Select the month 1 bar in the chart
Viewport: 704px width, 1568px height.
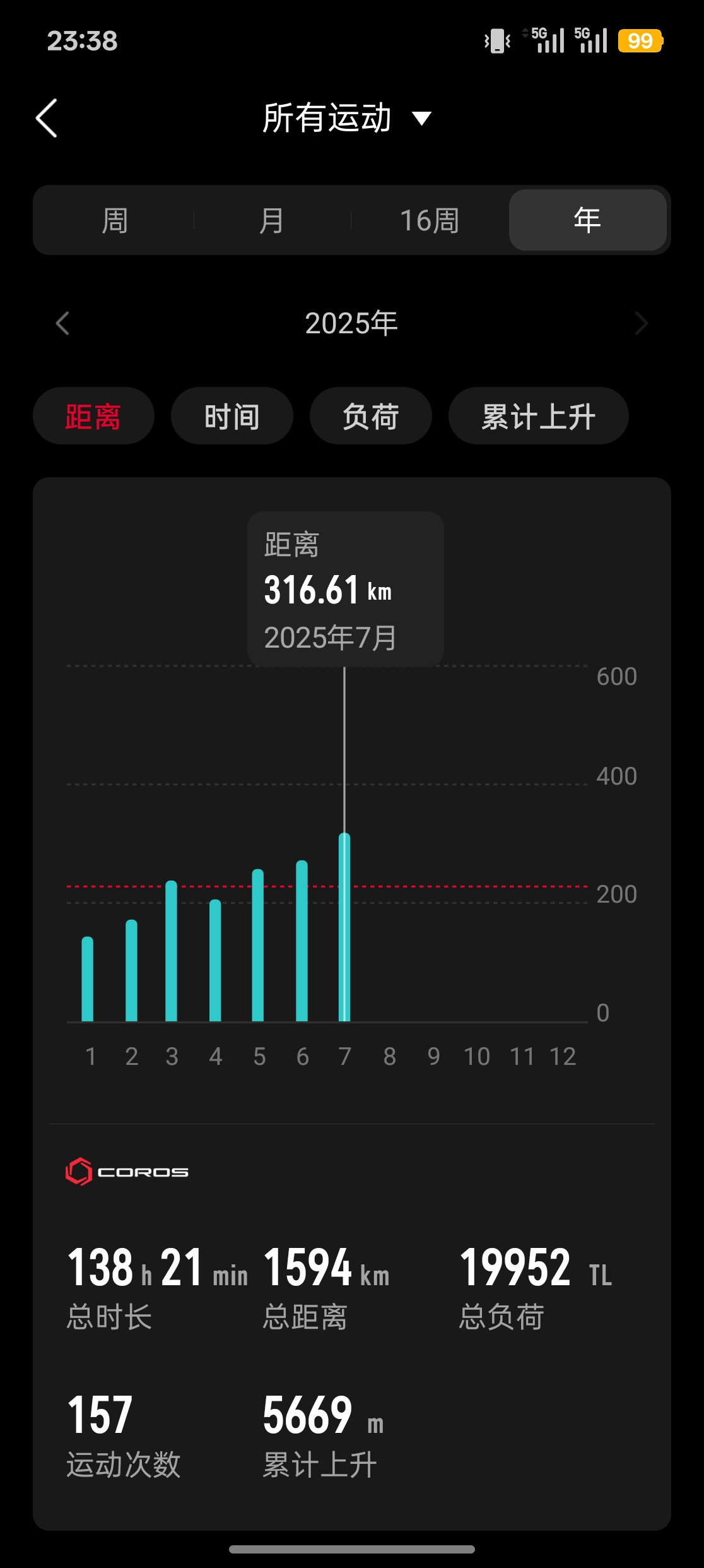(x=88, y=980)
